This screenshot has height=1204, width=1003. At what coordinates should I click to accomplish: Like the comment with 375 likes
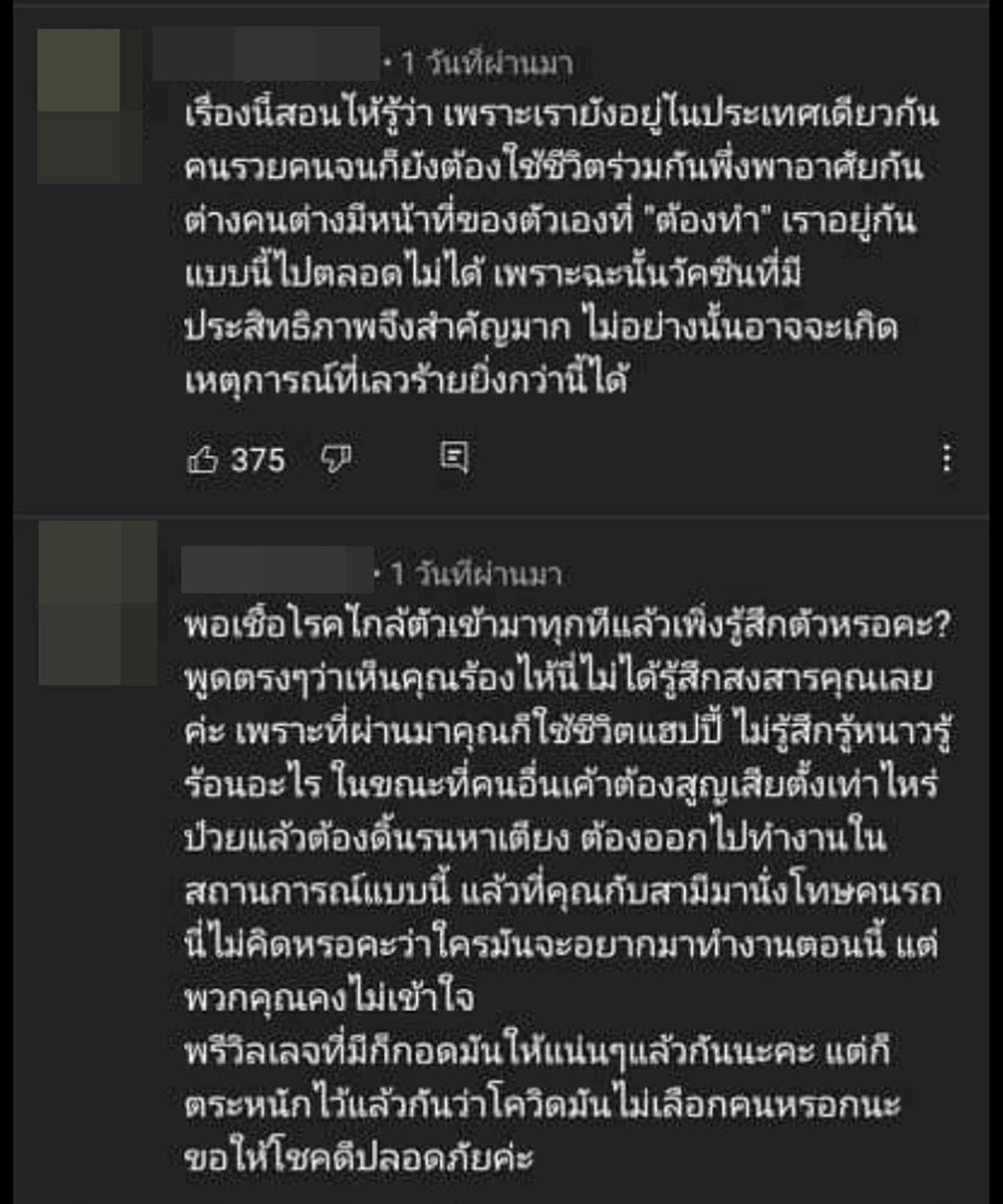(x=203, y=459)
